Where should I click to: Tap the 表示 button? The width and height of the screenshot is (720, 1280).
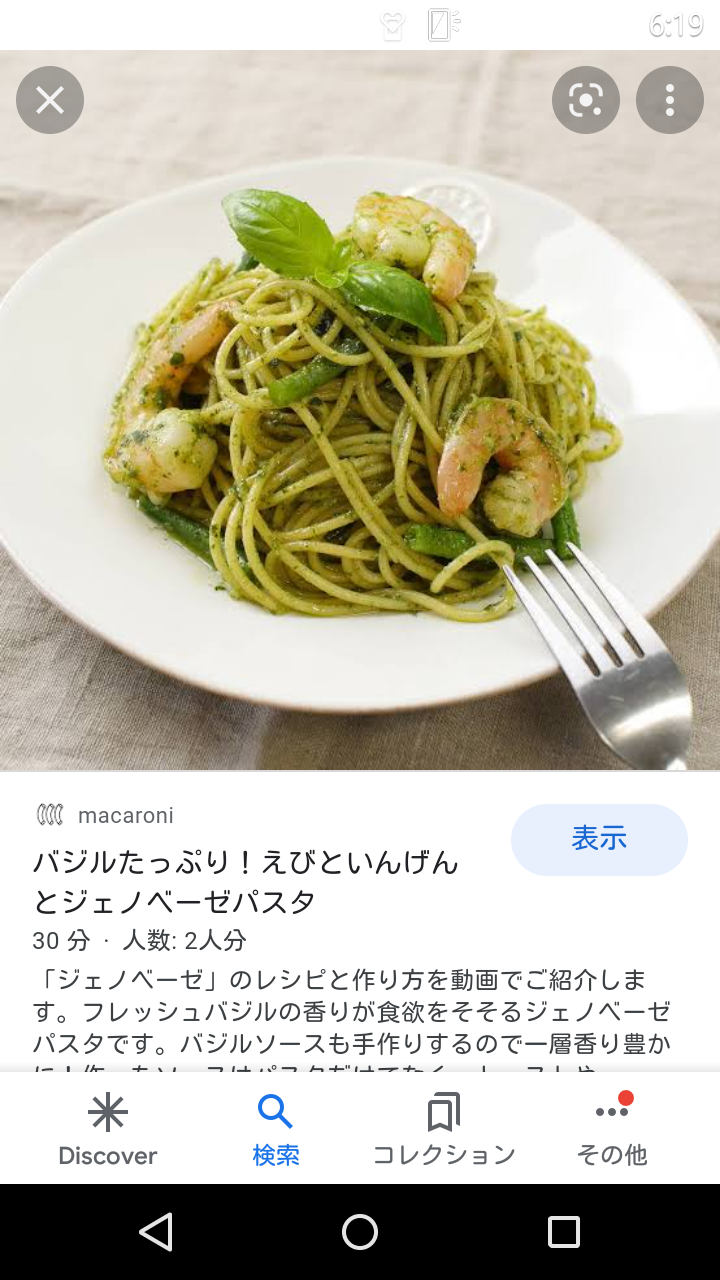[x=598, y=839]
